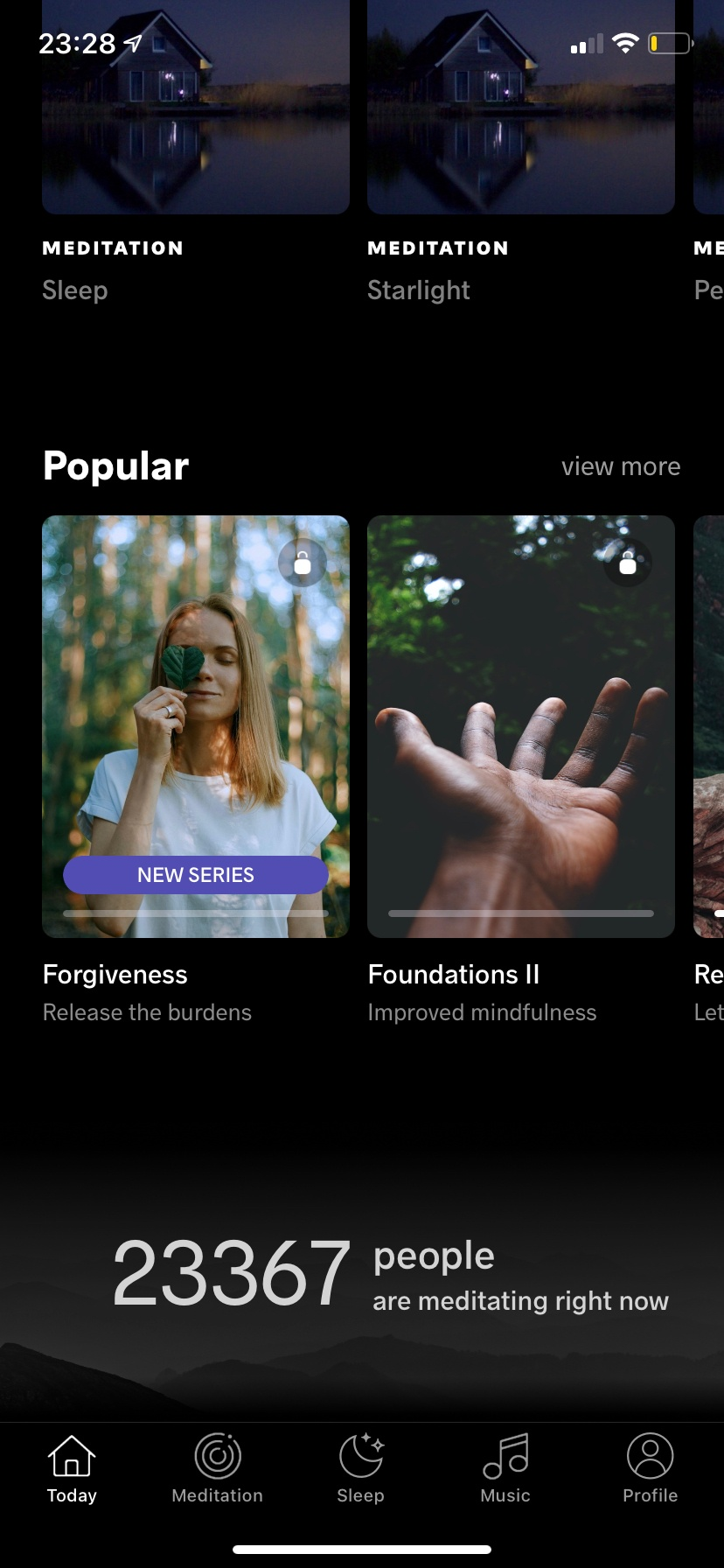This screenshot has height=1568, width=724.
Task: Switch to the Today tab
Action: coord(72,1469)
